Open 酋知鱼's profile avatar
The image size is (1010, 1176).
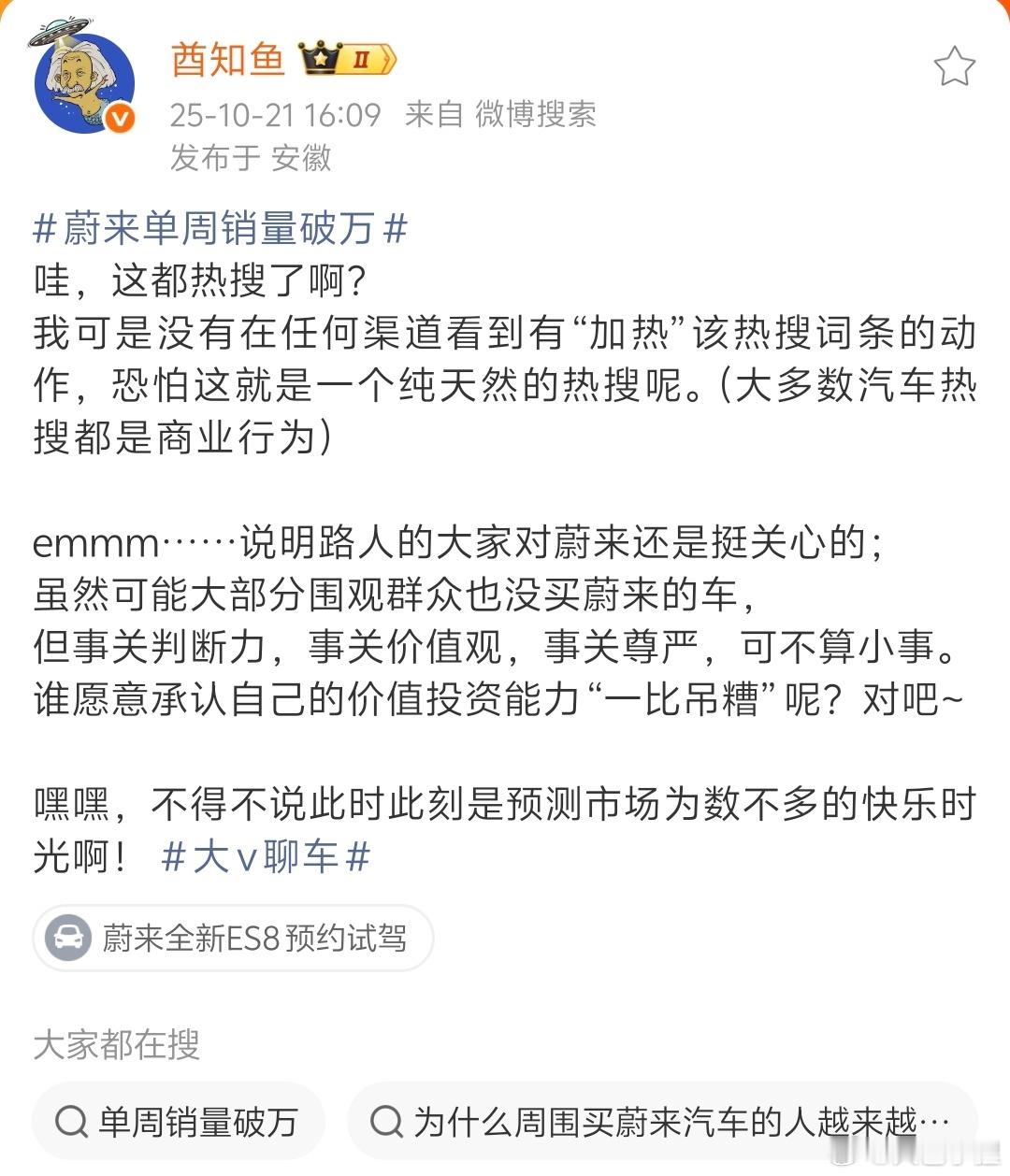(84, 82)
